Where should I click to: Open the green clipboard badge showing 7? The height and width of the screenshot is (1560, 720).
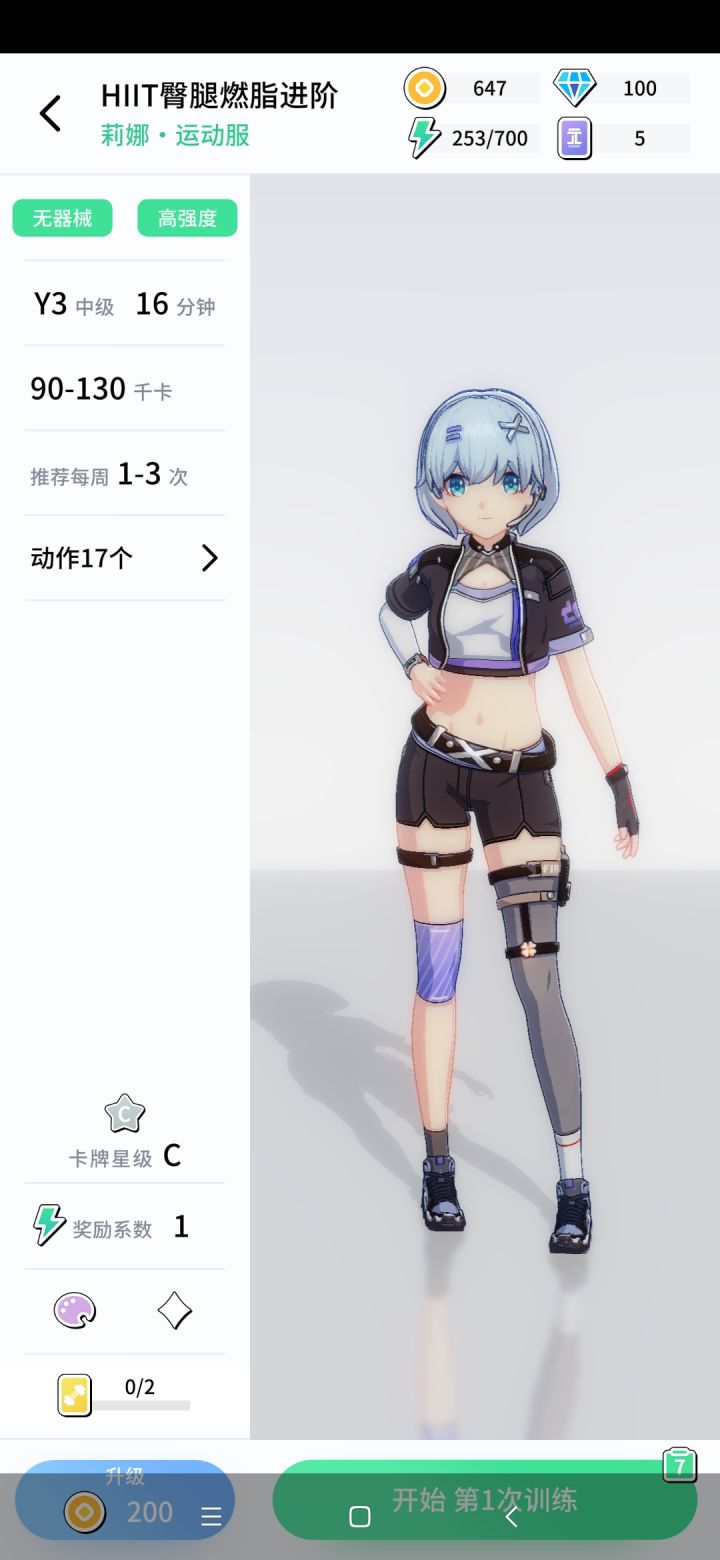click(678, 1464)
